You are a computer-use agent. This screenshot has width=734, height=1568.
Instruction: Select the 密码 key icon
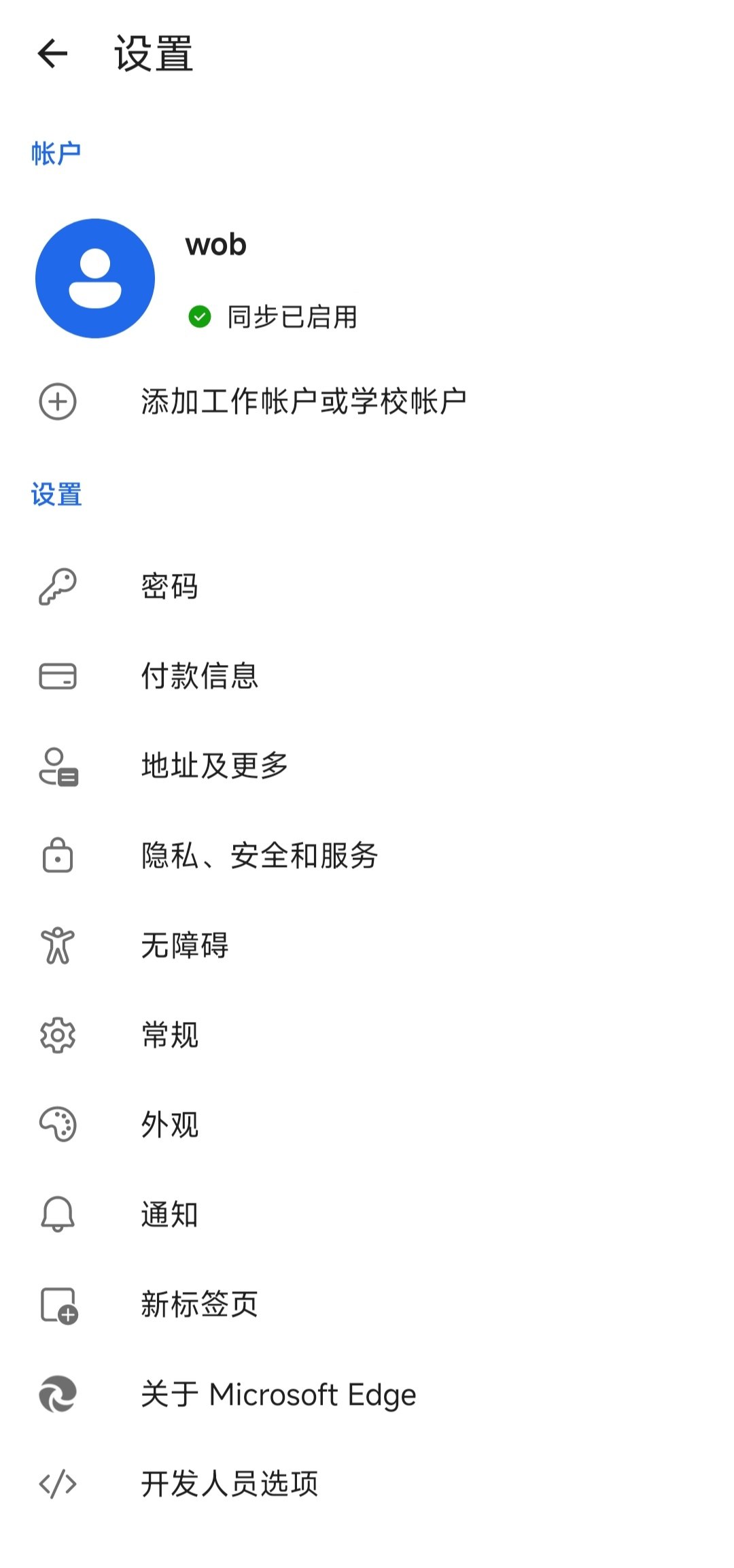58,586
